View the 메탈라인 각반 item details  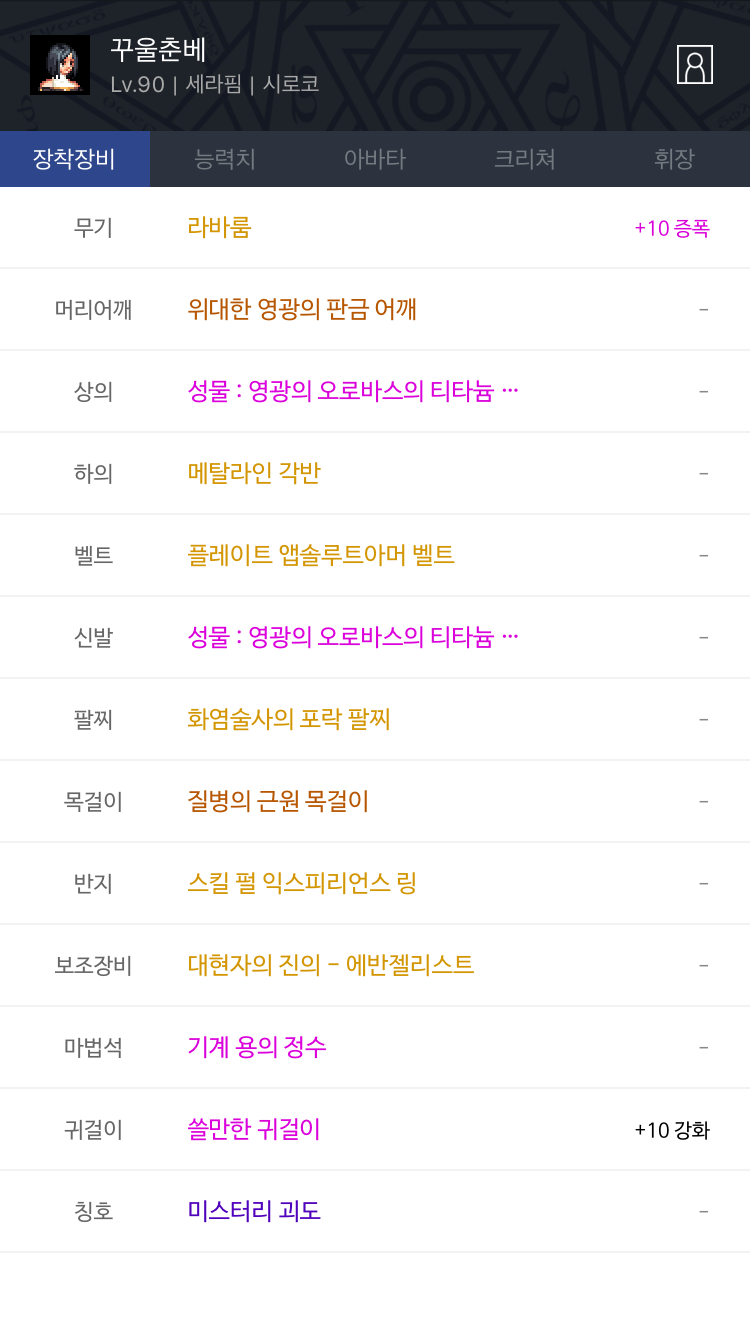point(375,473)
